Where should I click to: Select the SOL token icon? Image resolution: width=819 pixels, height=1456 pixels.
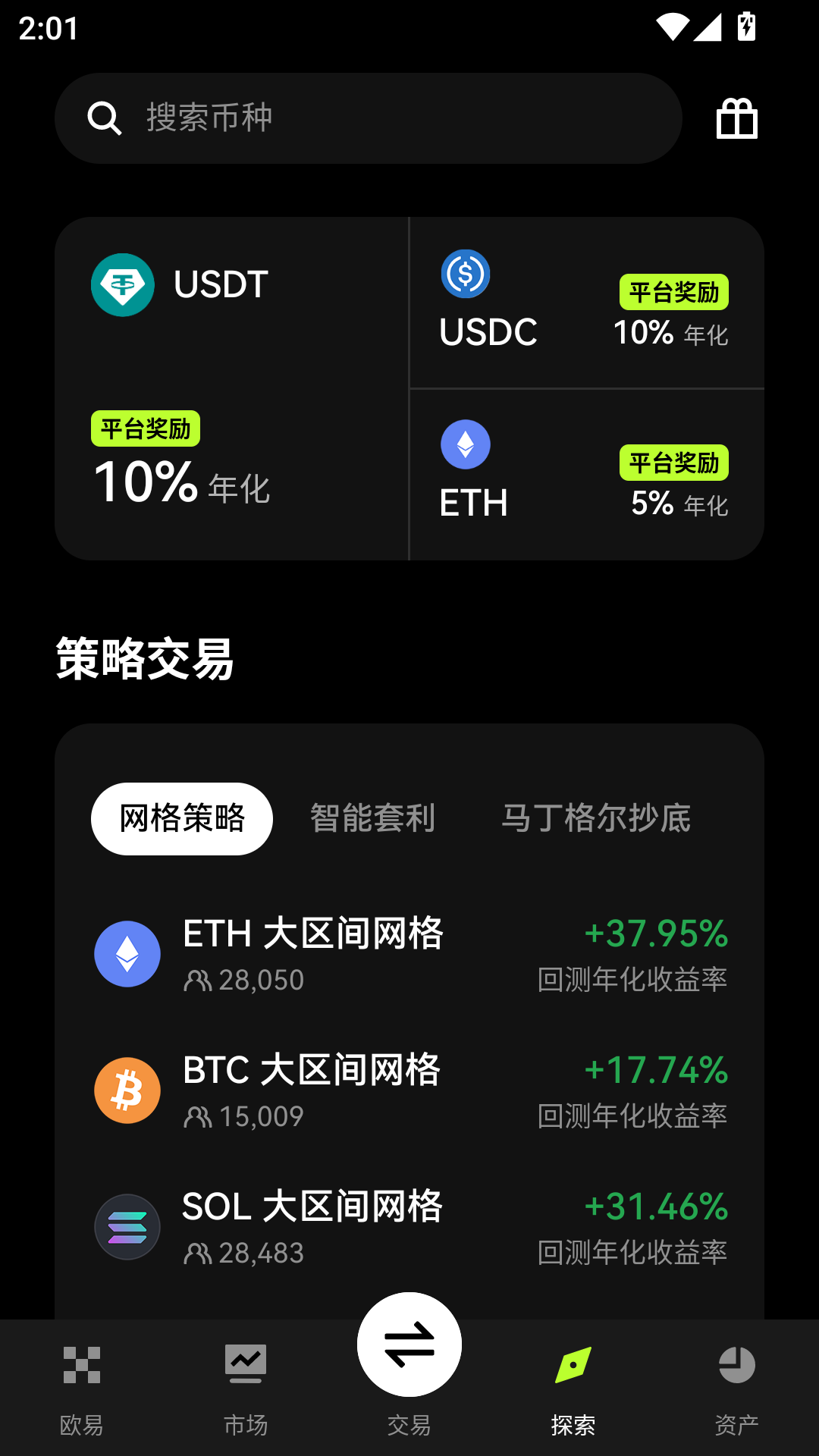(126, 1227)
